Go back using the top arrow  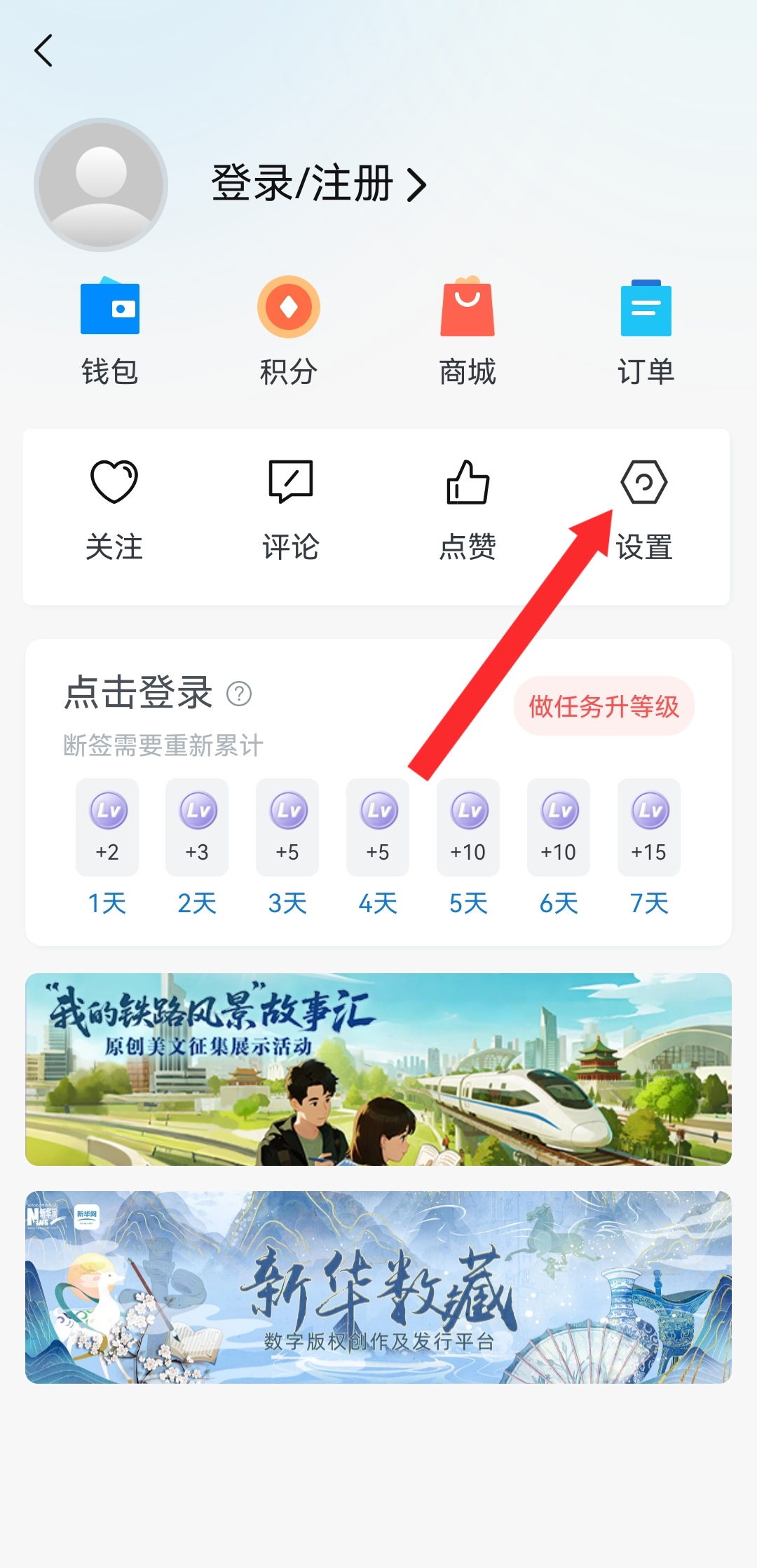[43, 50]
